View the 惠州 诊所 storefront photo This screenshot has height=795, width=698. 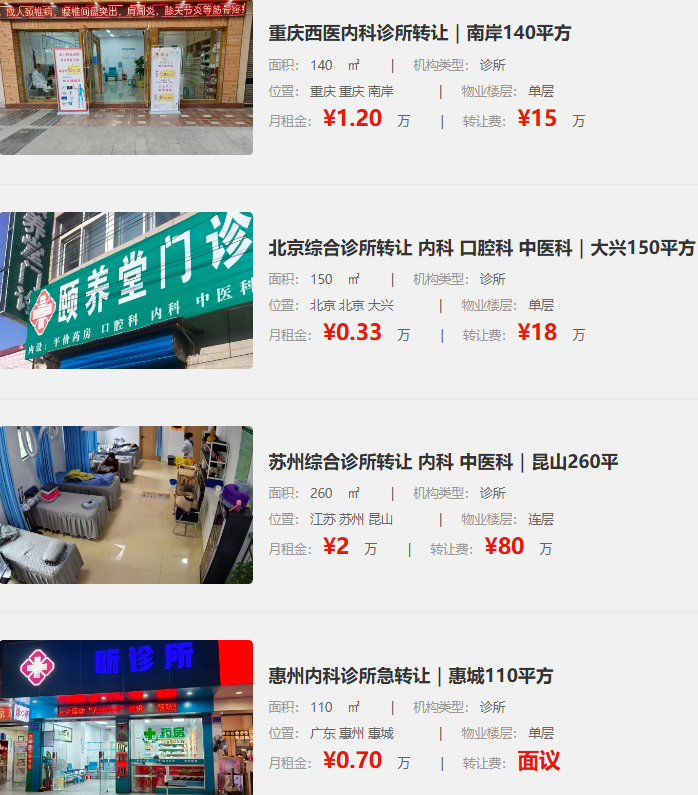[126, 717]
